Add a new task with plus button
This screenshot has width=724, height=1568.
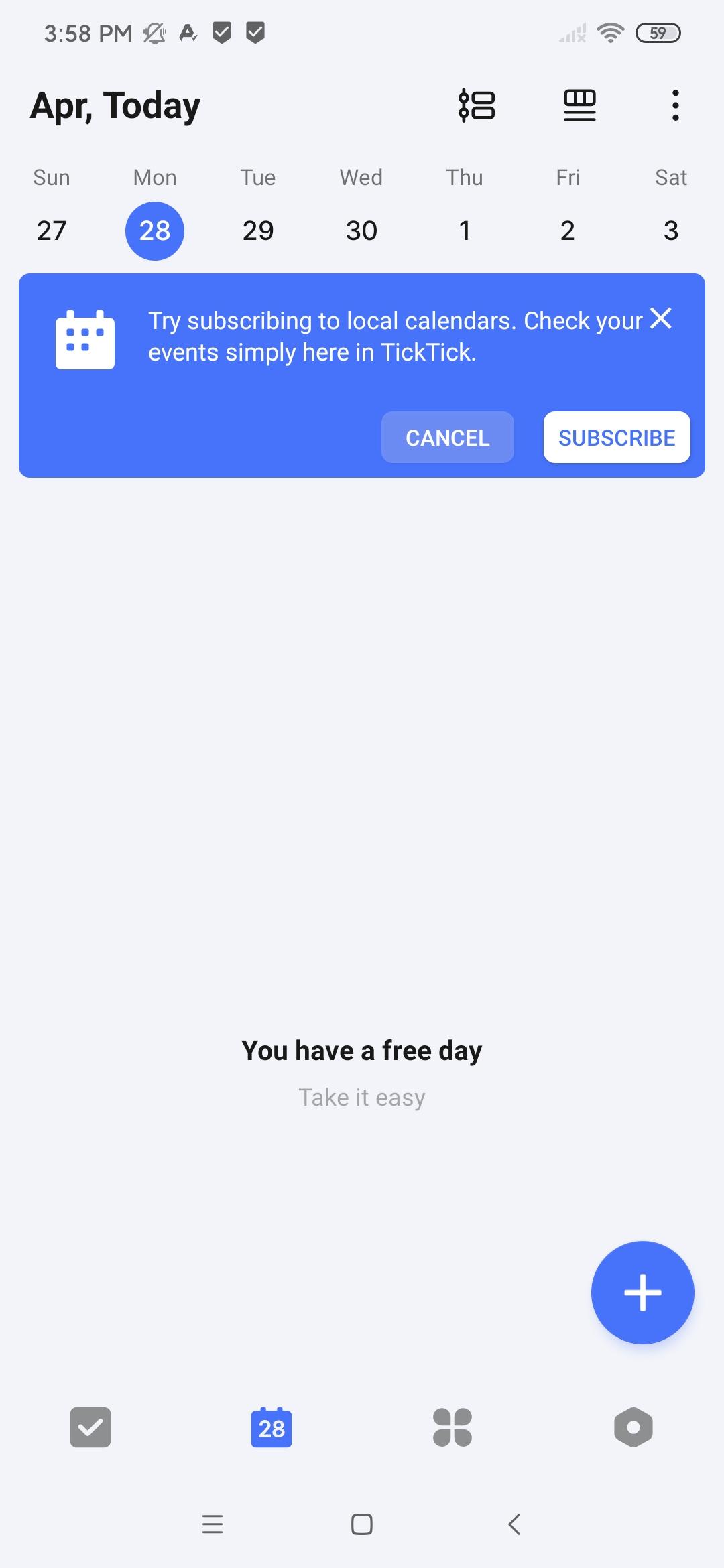click(x=642, y=1292)
